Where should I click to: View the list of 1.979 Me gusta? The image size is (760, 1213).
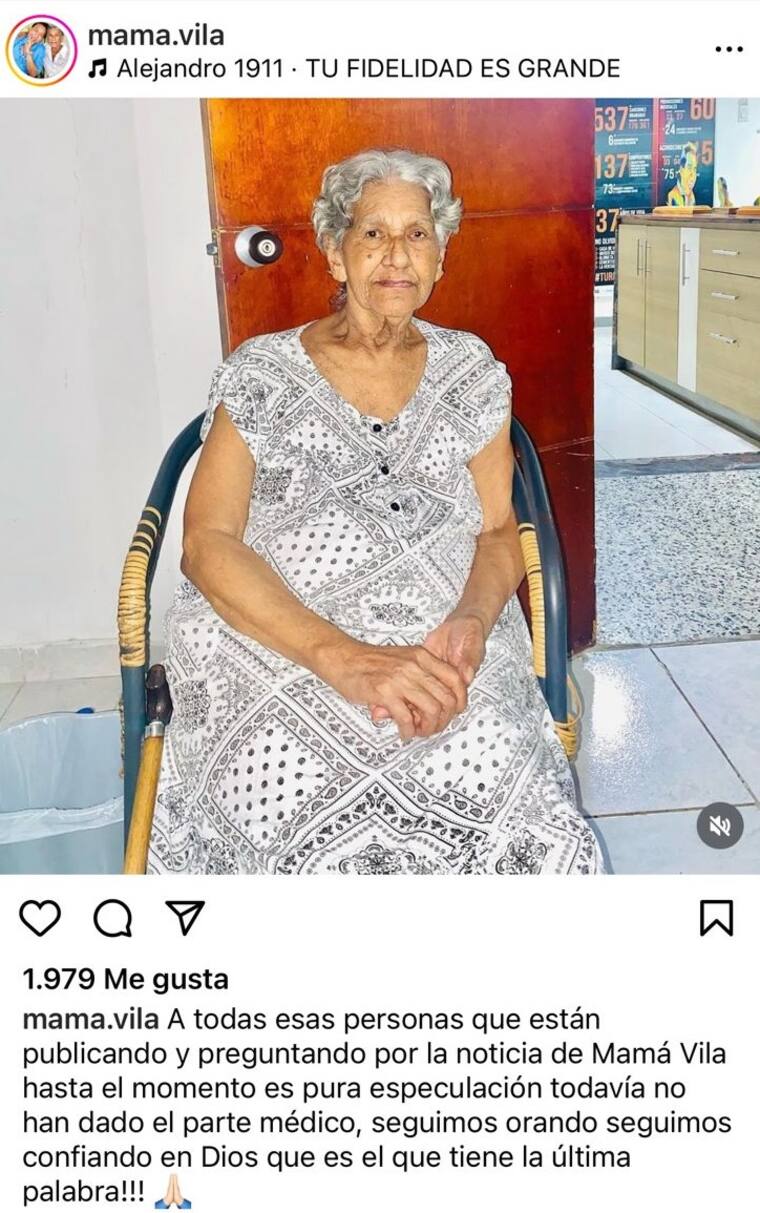[x=125, y=979]
